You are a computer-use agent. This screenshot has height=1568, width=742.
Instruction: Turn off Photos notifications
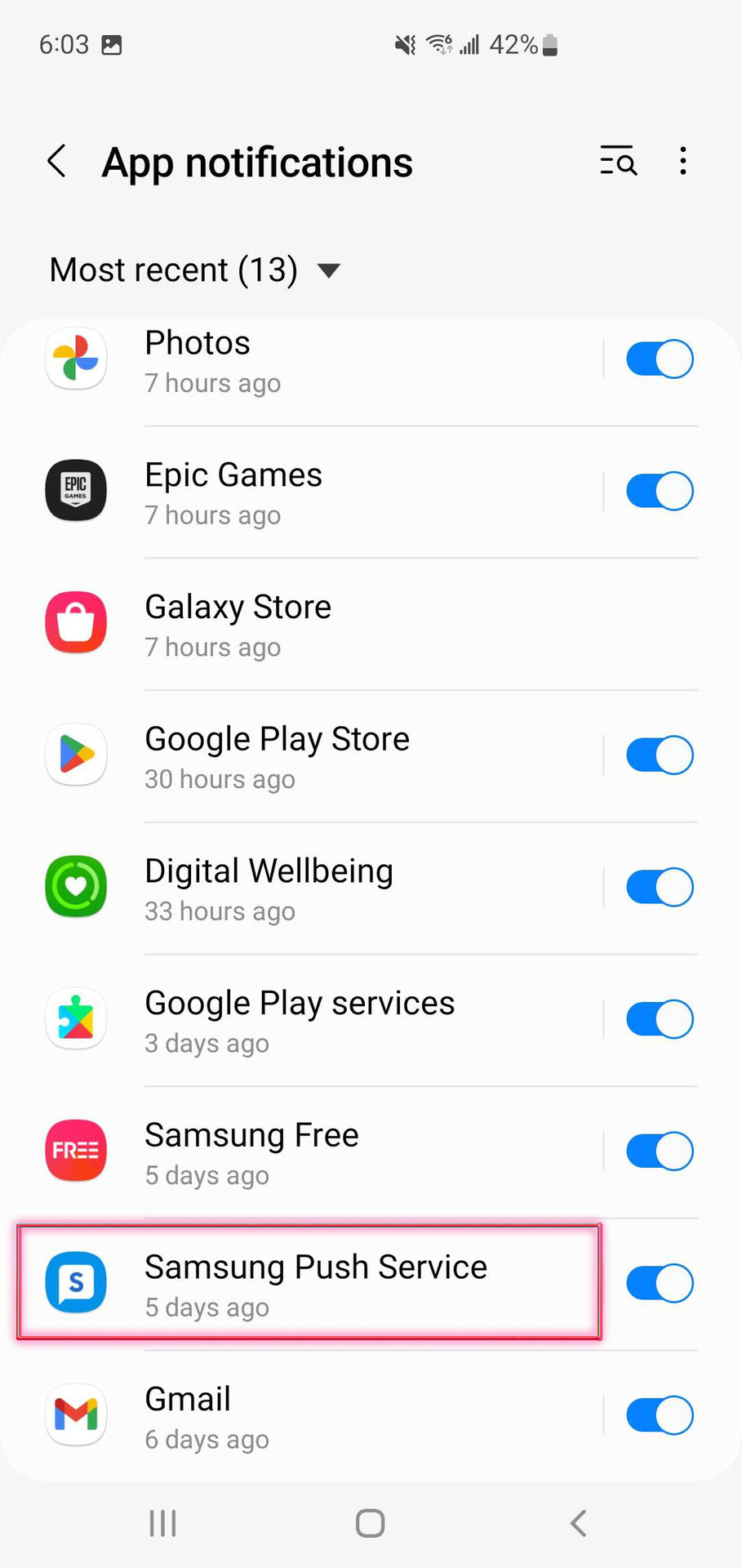click(659, 359)
